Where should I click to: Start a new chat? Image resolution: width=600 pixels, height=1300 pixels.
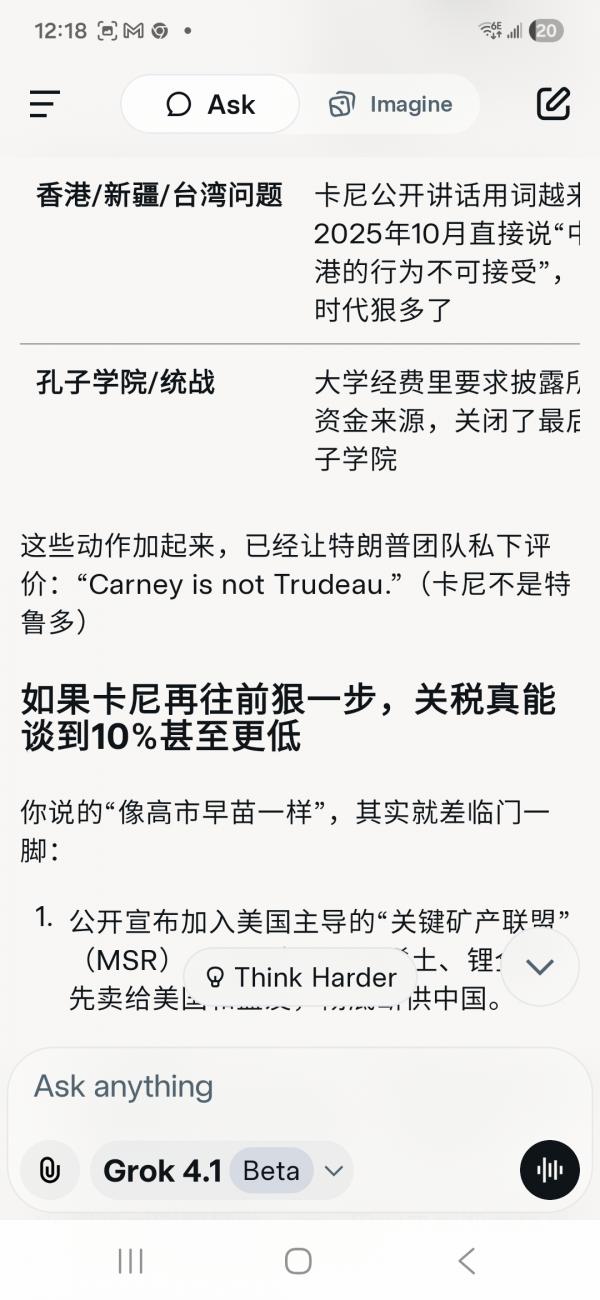coord(553,104)
